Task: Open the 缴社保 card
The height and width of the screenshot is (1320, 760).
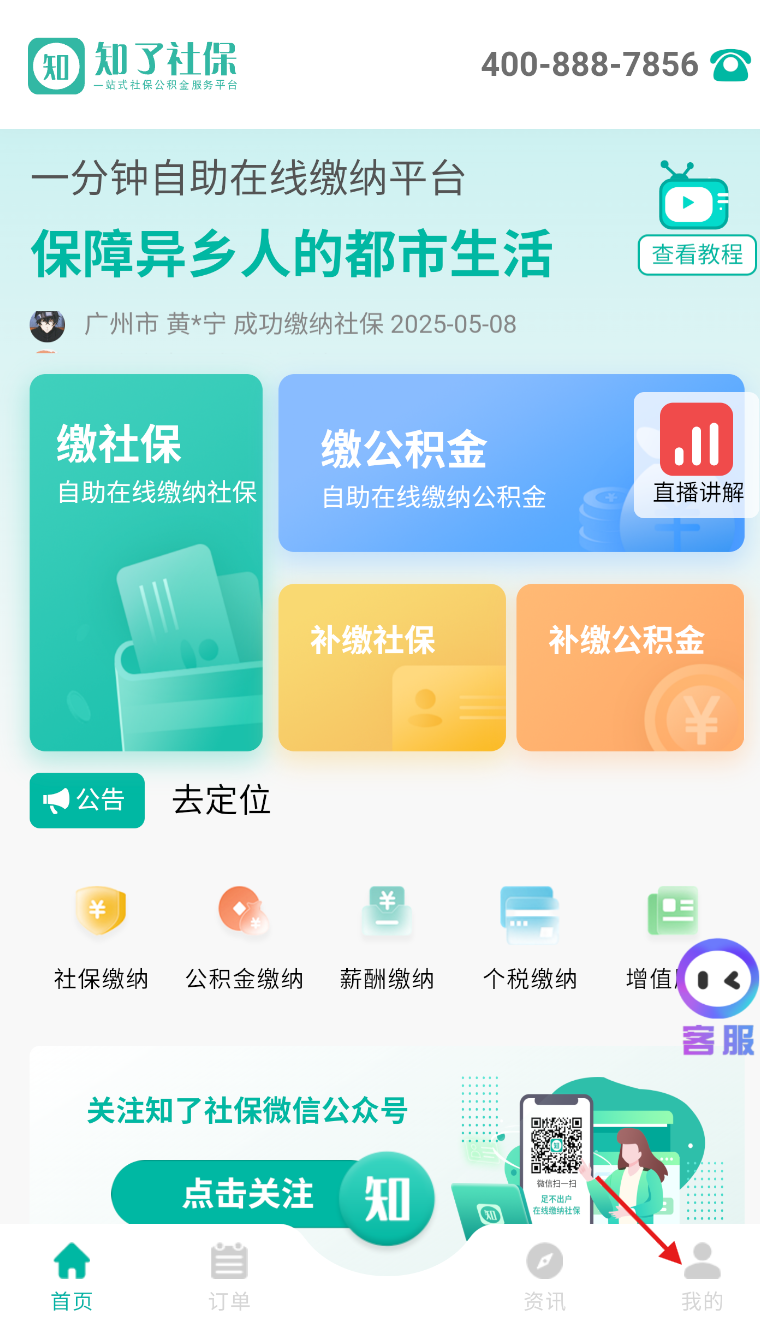Action: [x=146, y=562]
